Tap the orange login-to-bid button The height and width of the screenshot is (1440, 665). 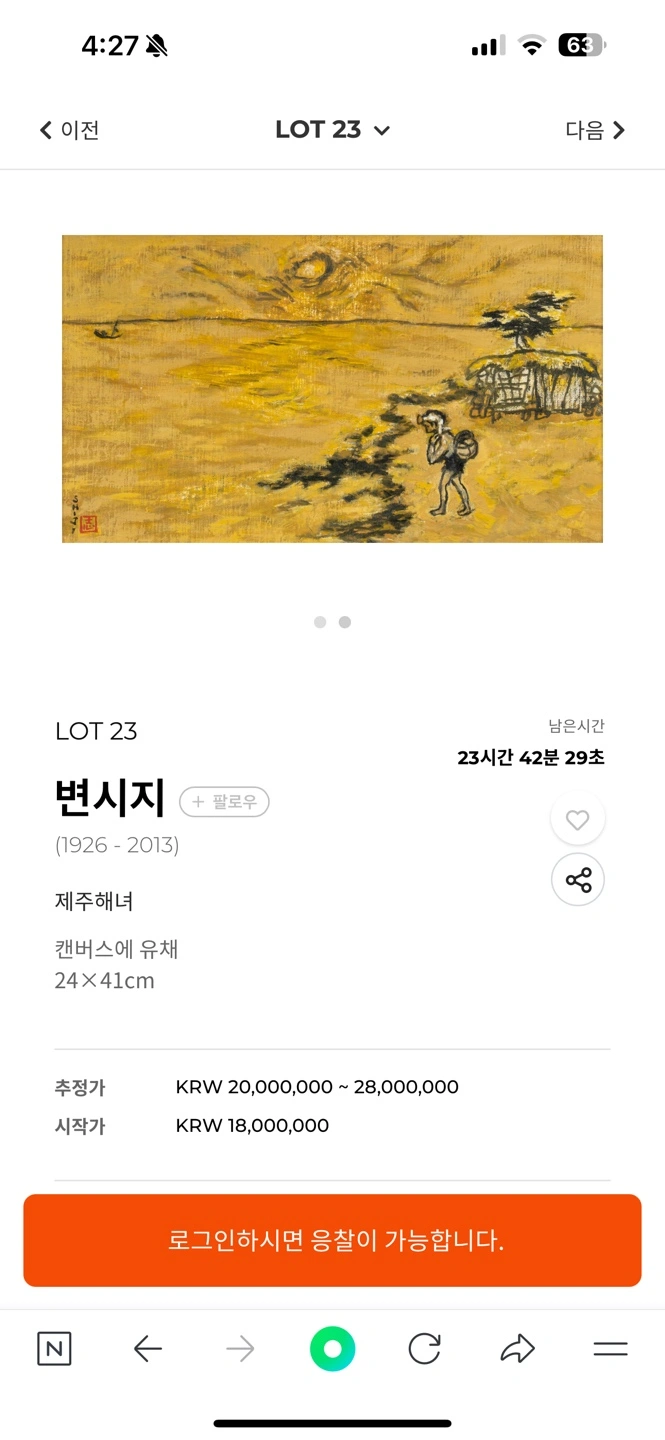(332, 1240)
